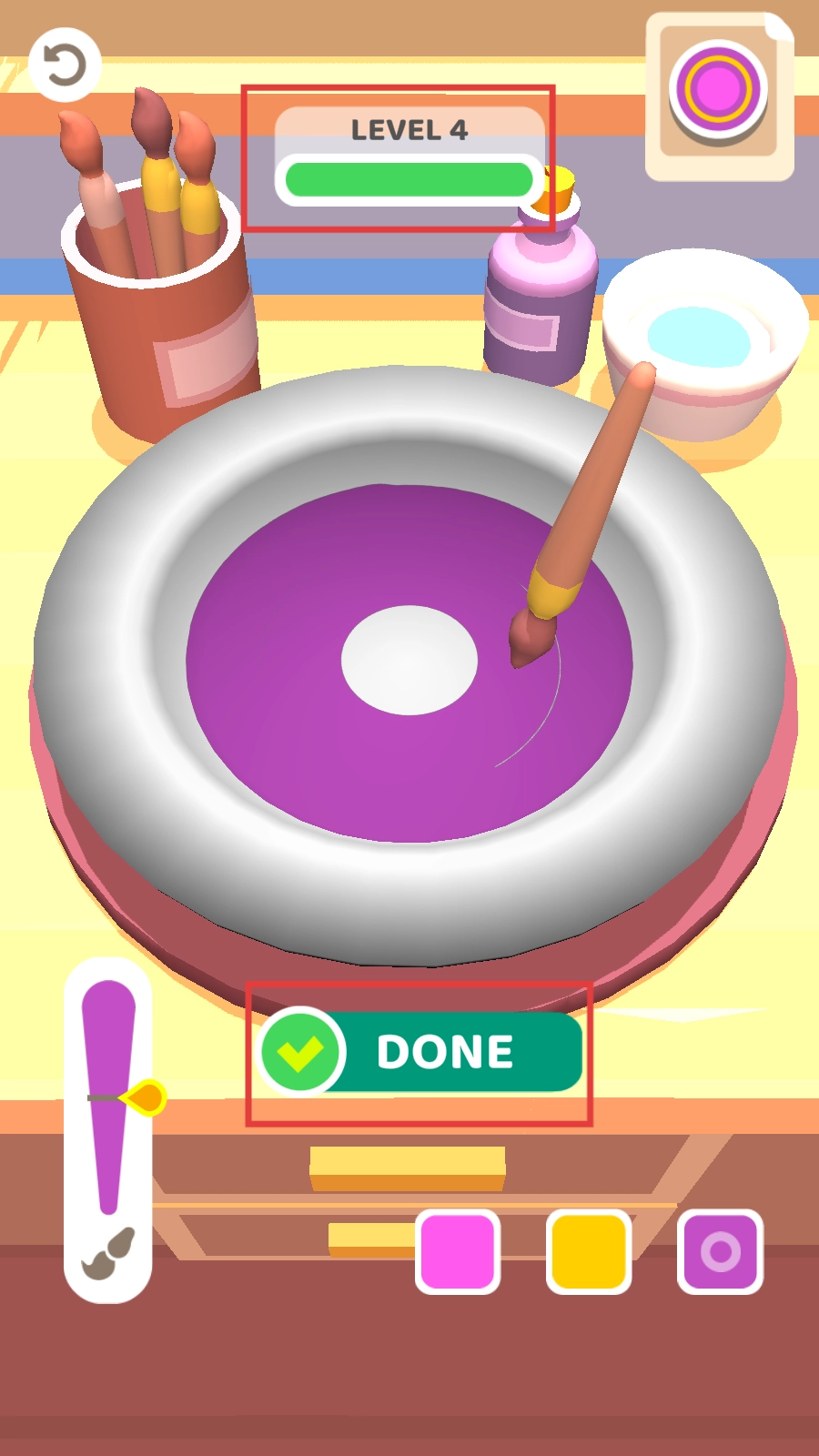The width and height of the screenshot is (819, 1456).
Task: Choose the yellow color swatch
Action: click(x=589, y=1251)
